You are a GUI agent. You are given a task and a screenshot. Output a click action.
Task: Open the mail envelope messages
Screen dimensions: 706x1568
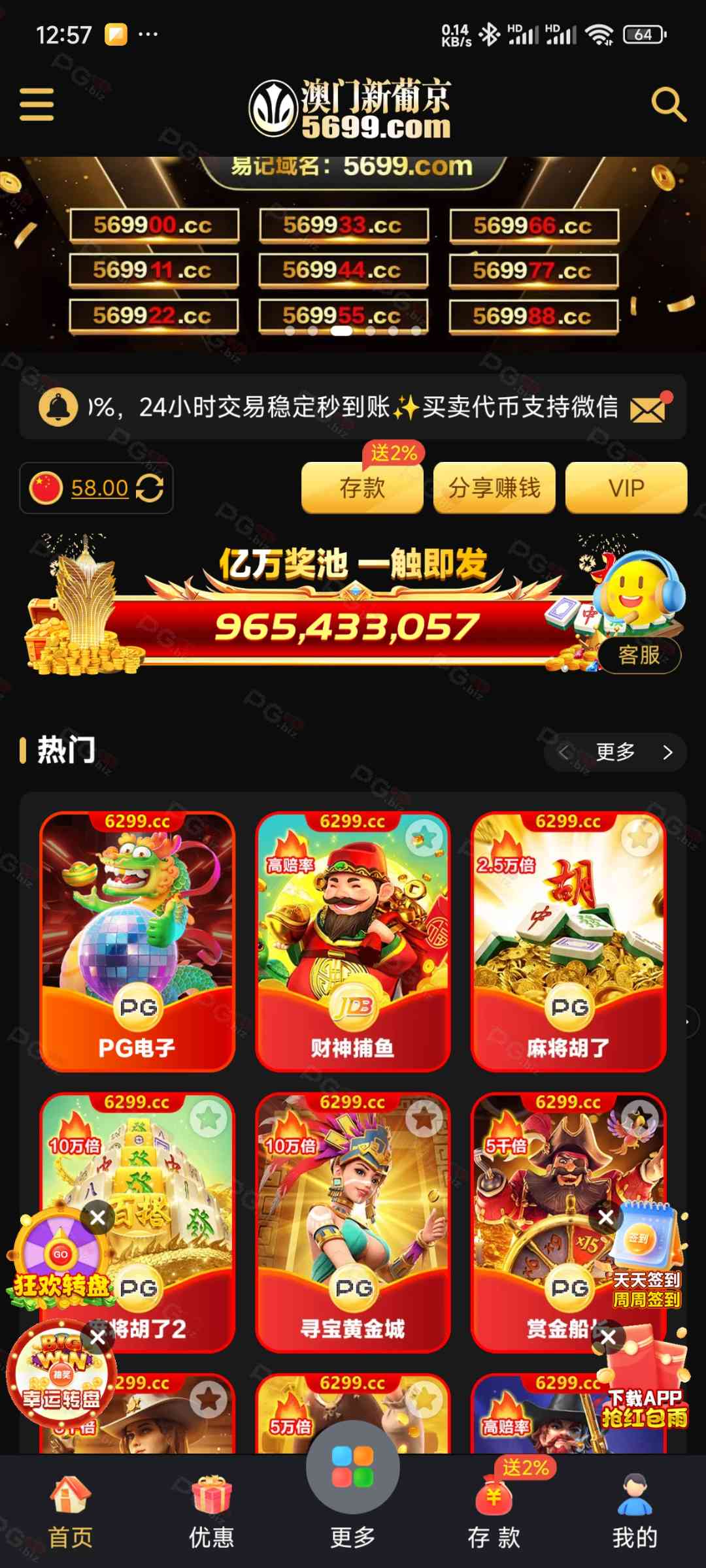(648, 408)
